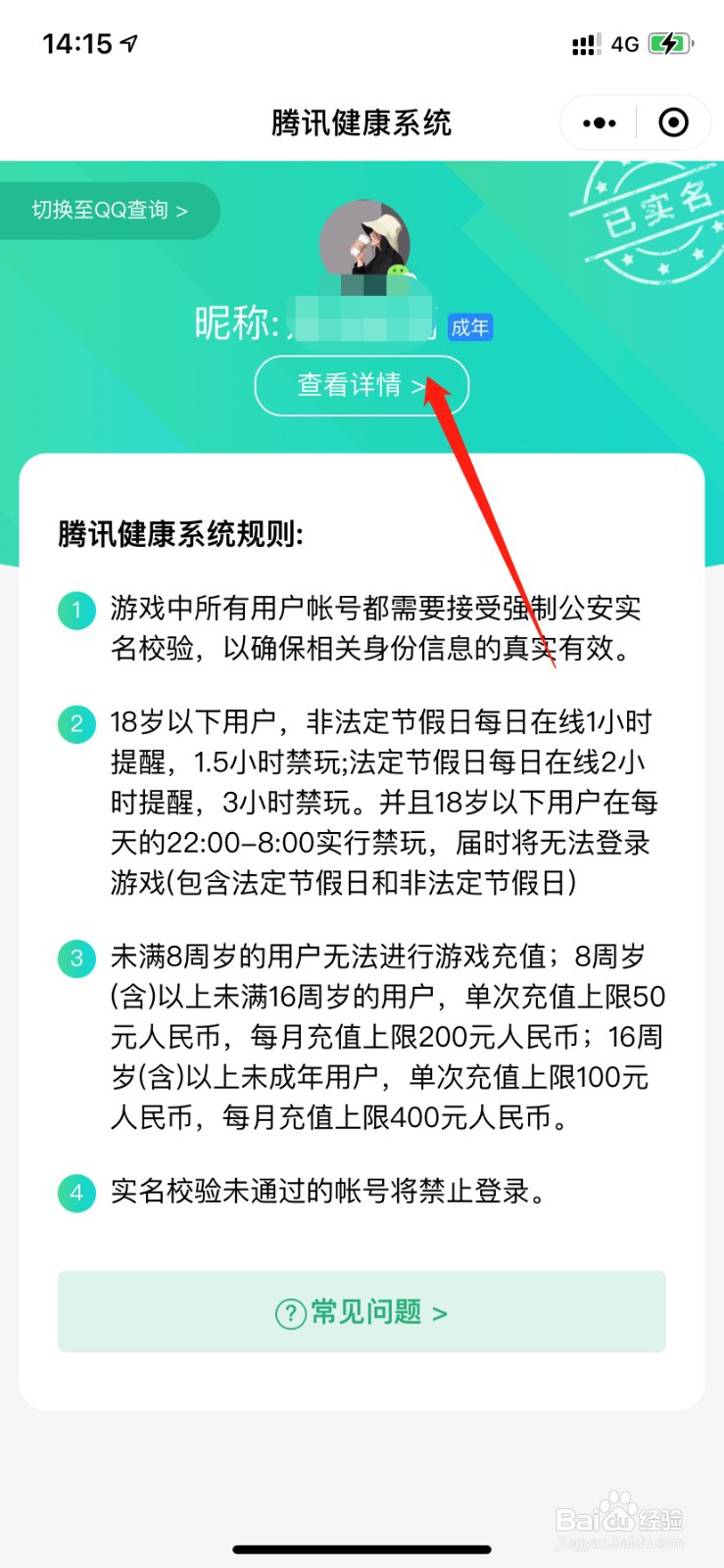Click the question mark icon beside 常见问题
The height and width of the screenshot is (1568, 724).
click(288, 1313)
